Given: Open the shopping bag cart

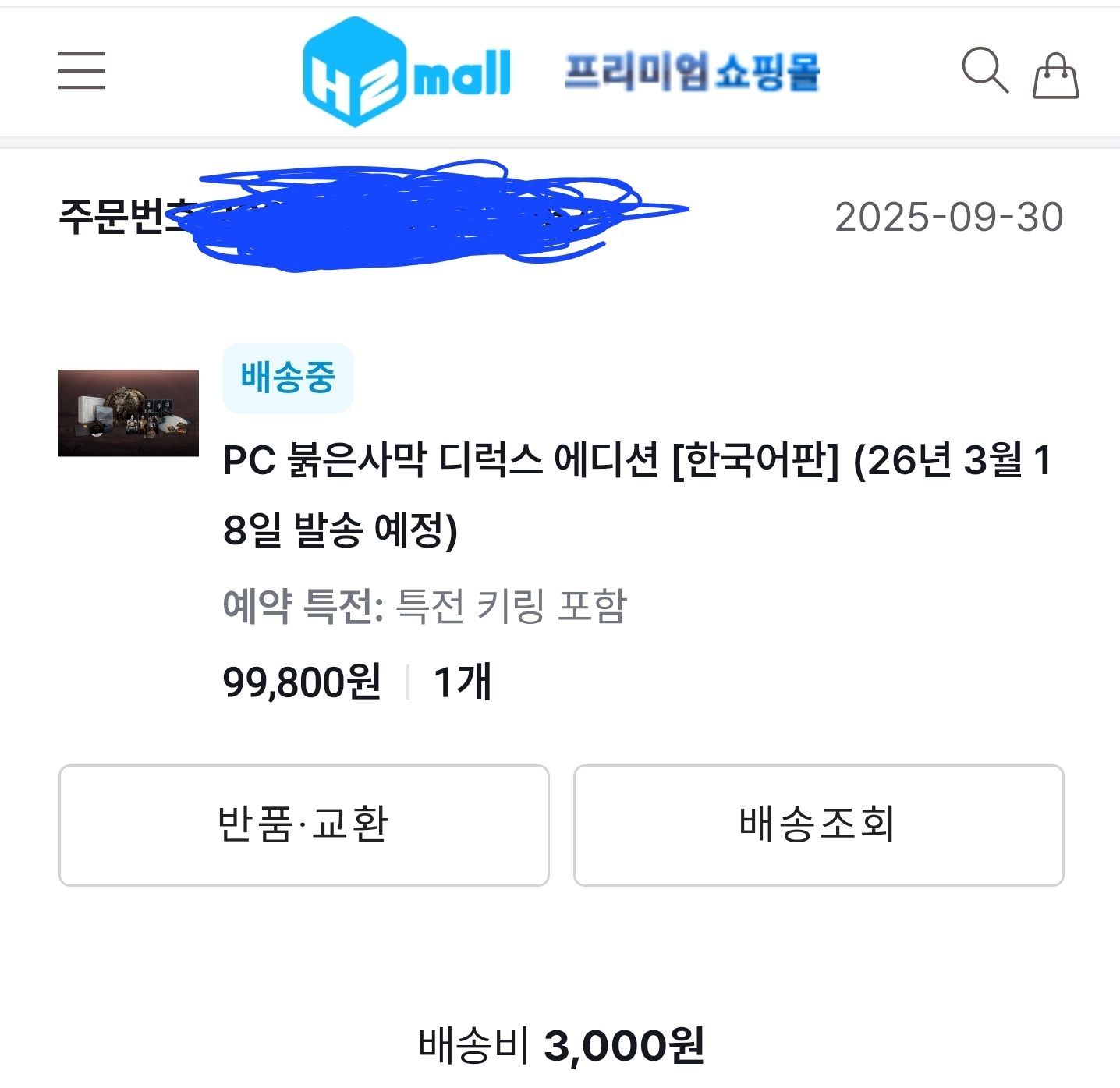Looking at the screenshot, I should (1055, 76).
